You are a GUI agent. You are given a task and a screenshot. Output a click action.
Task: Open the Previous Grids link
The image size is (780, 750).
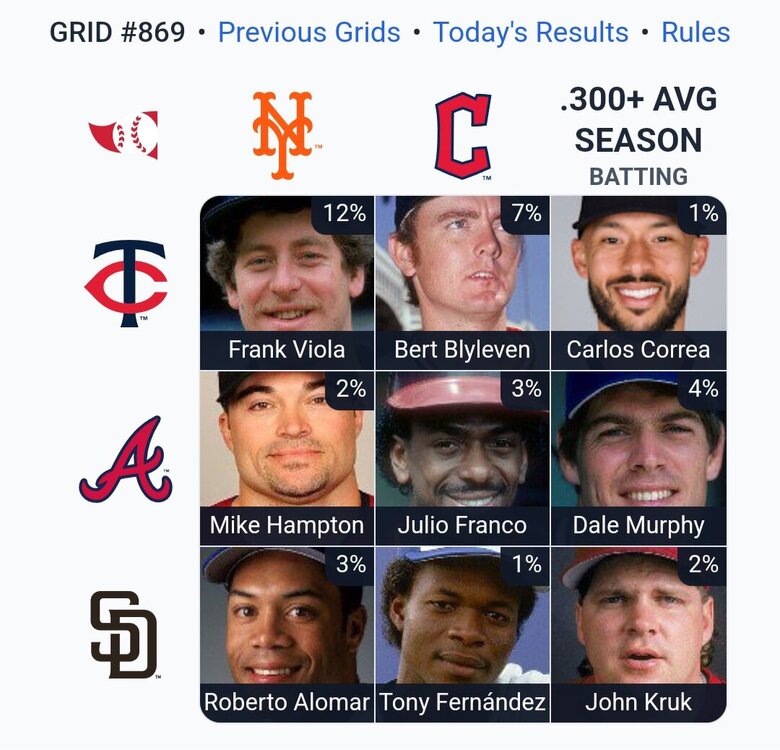point(309,33)
